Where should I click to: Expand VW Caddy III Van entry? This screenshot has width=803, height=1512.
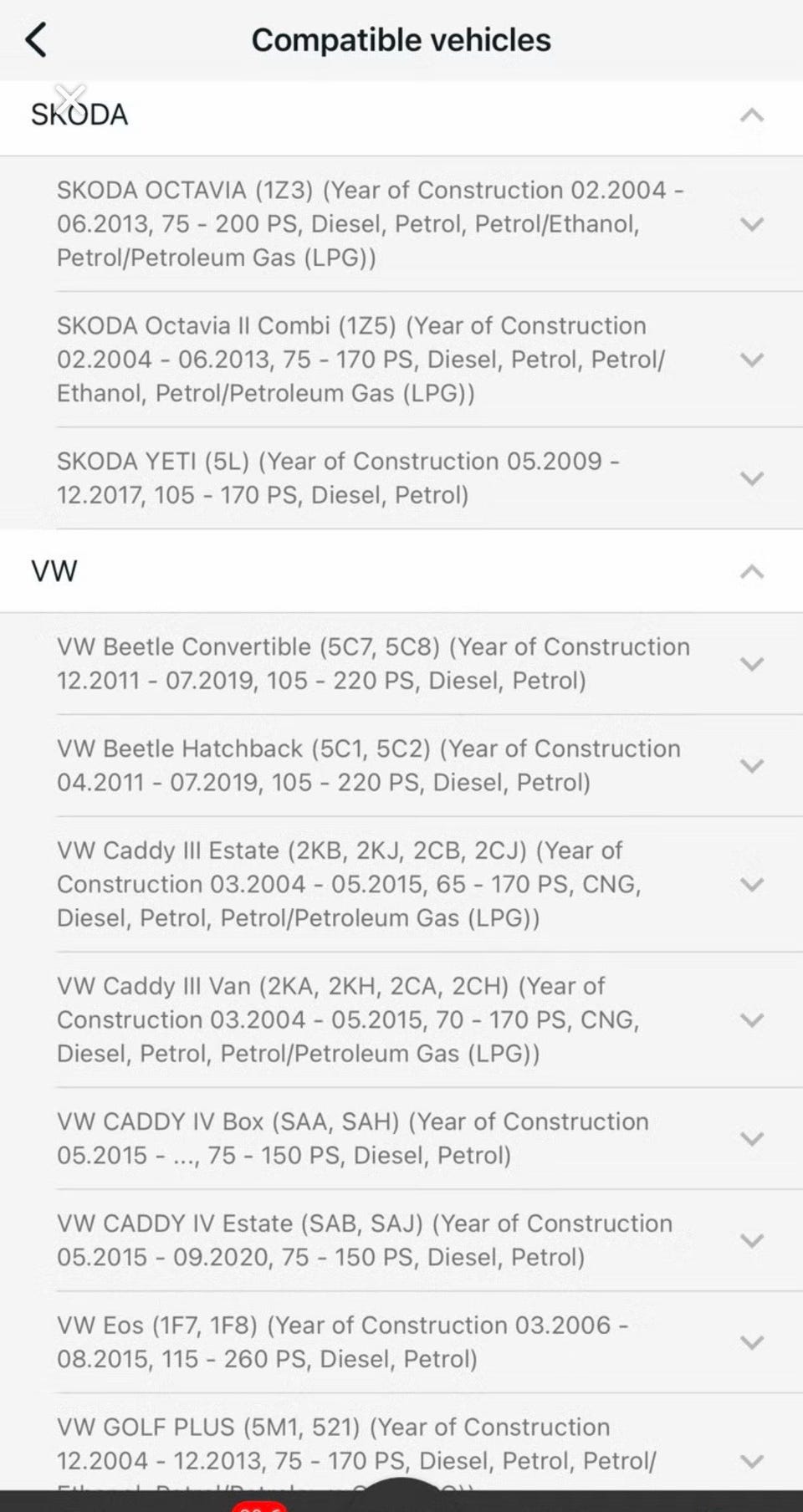752,1020
